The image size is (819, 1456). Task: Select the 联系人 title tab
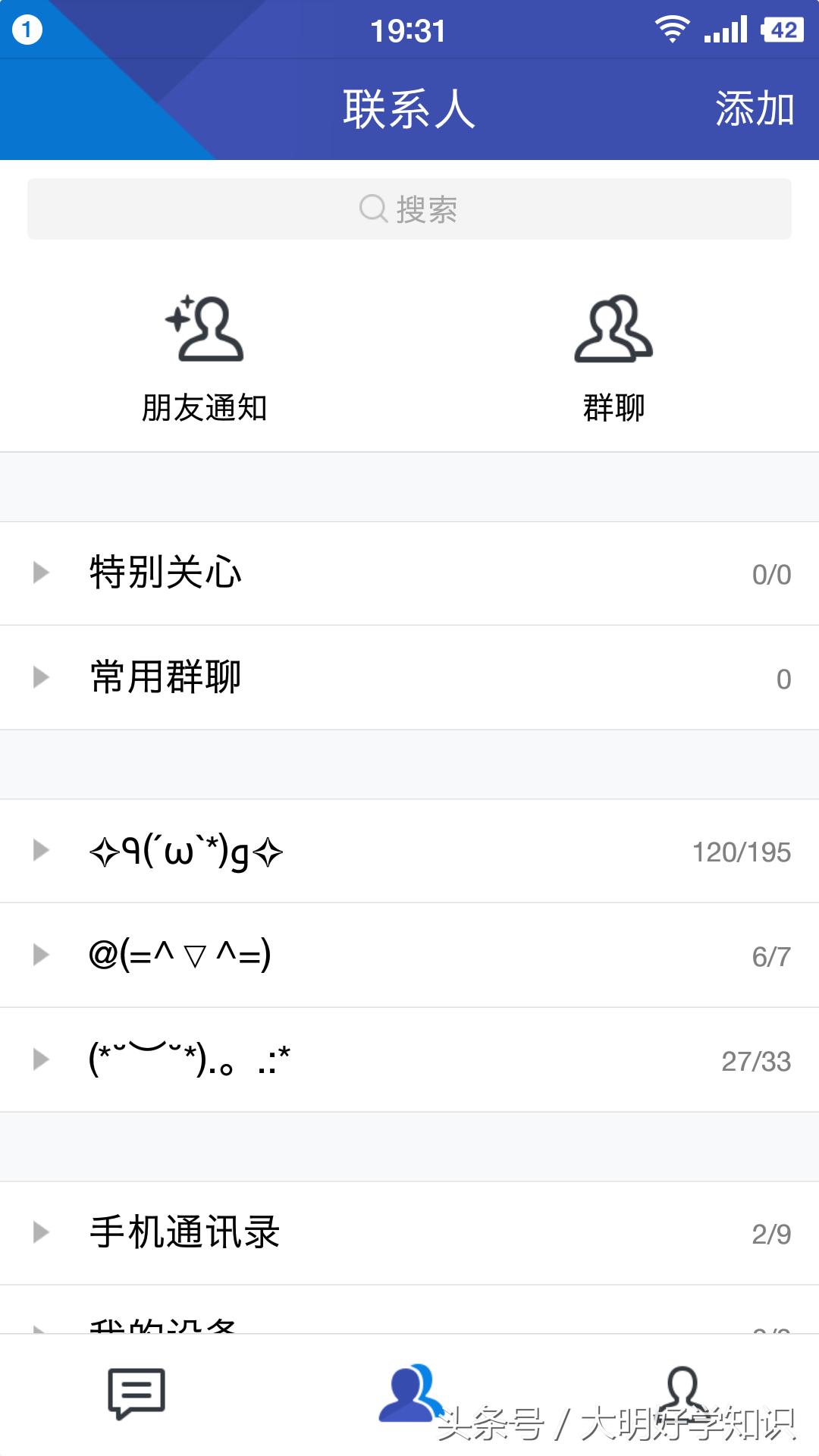pos(409,110)
